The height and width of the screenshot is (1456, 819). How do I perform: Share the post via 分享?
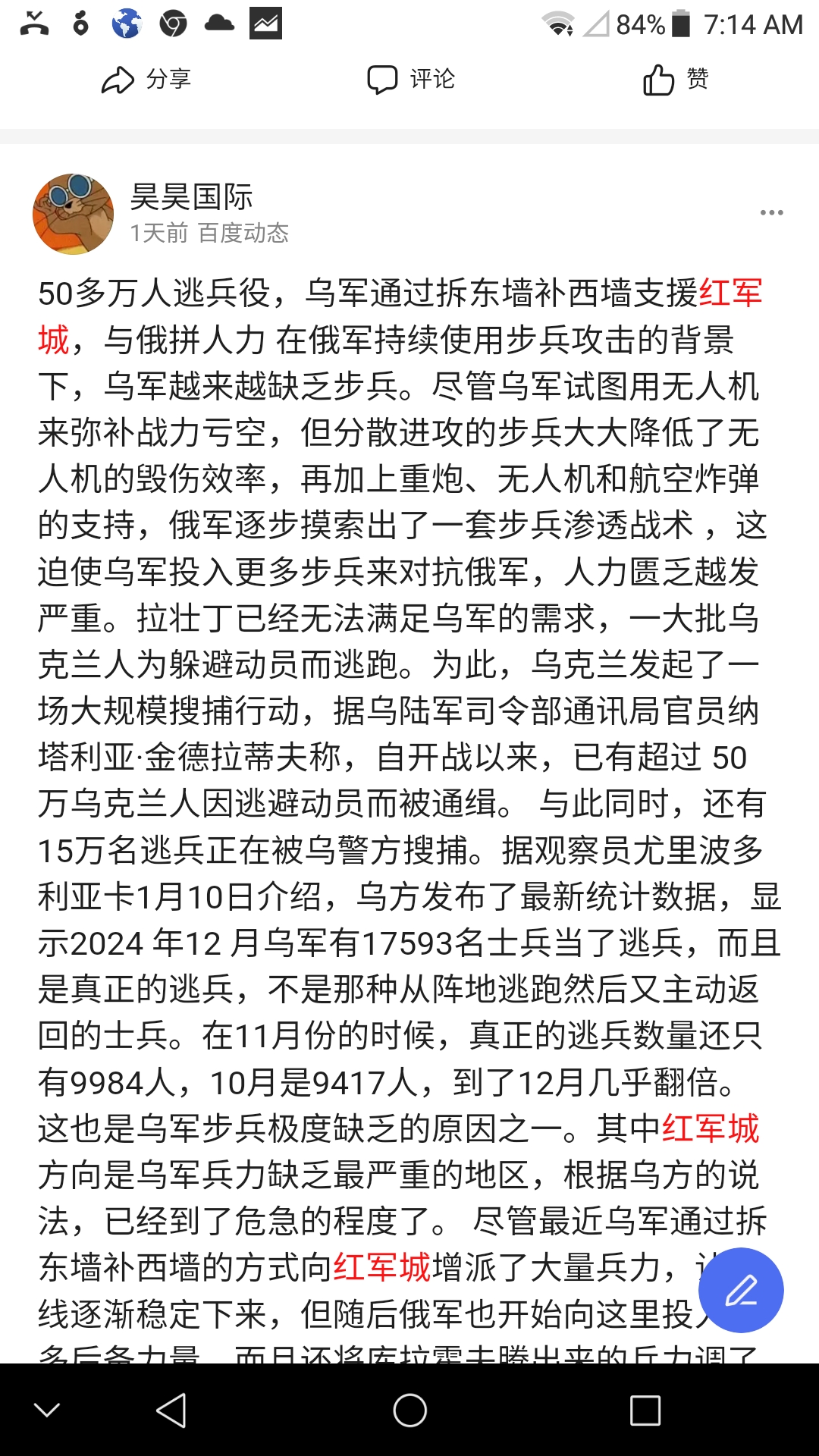pyautogui.click(x=146, y=80)
